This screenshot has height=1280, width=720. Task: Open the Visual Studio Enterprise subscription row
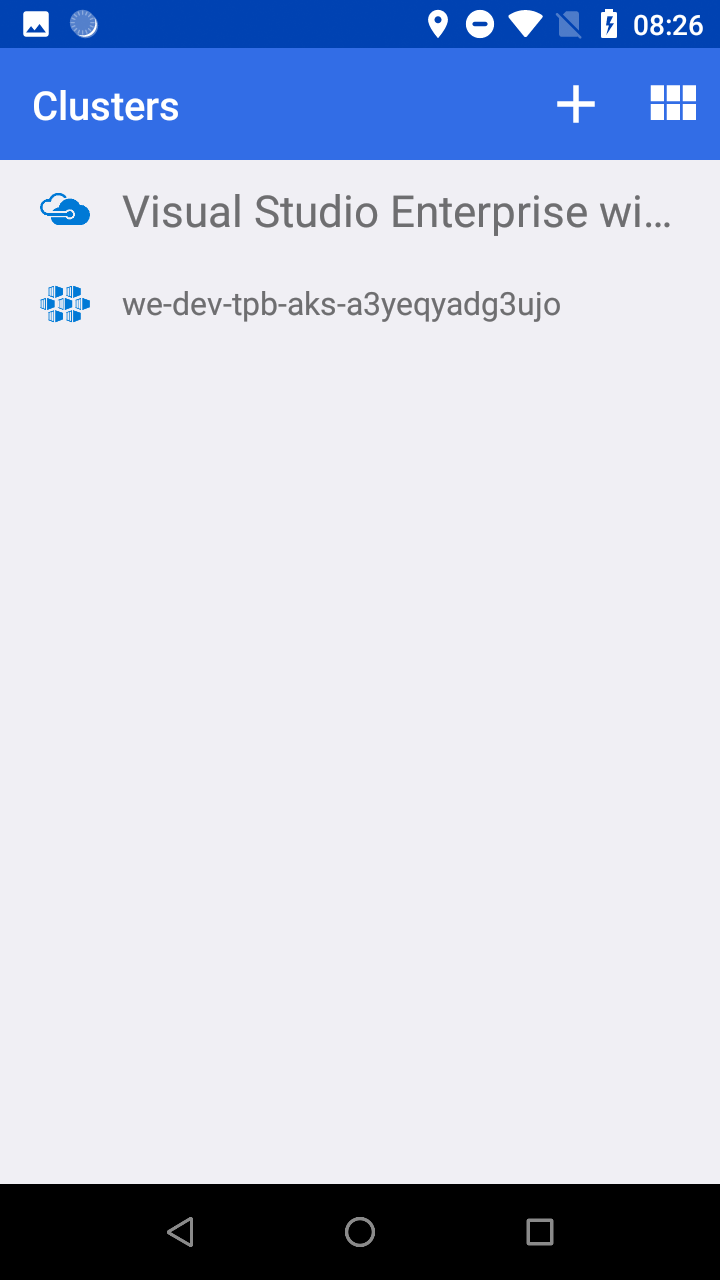click(x=360, y=211)
